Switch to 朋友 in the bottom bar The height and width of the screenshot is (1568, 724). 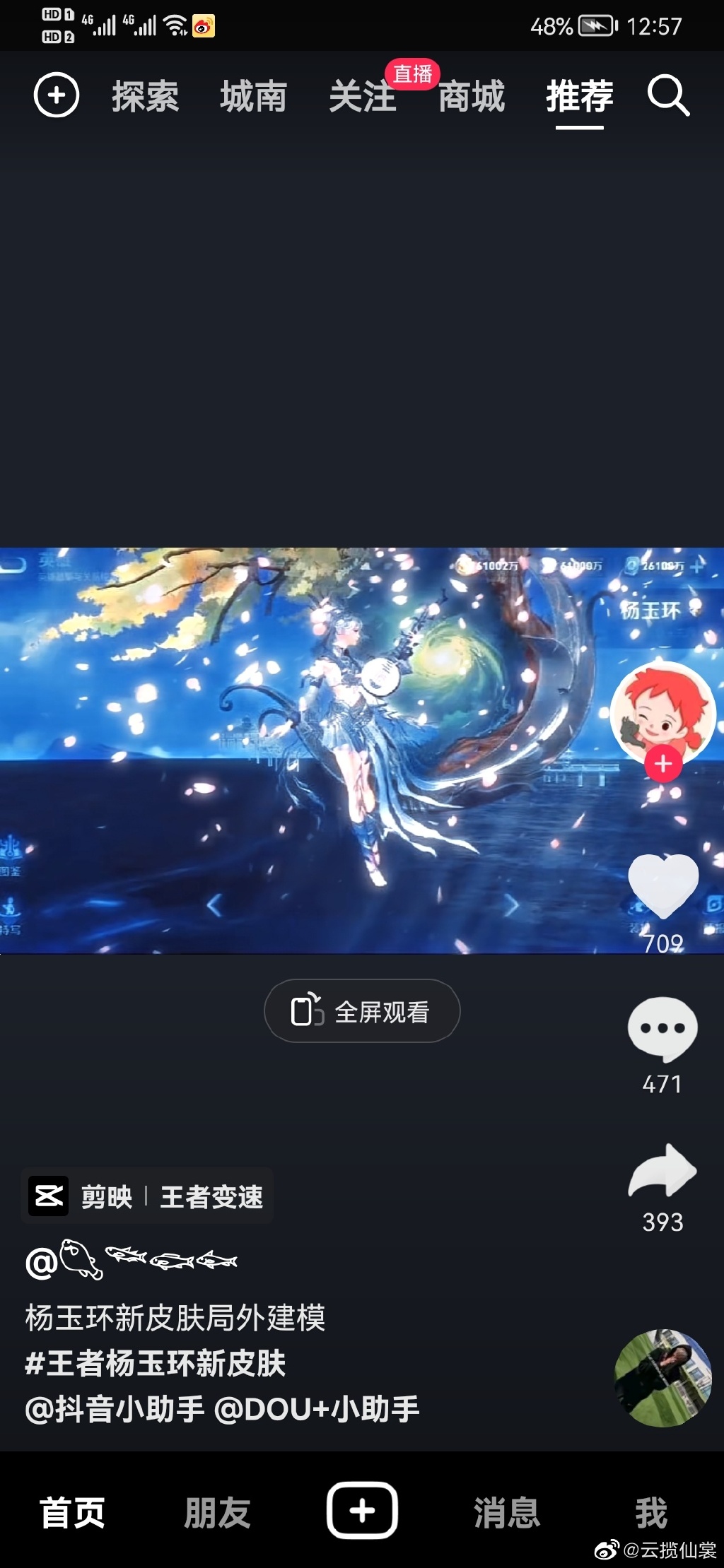[x=217, y=1512]
